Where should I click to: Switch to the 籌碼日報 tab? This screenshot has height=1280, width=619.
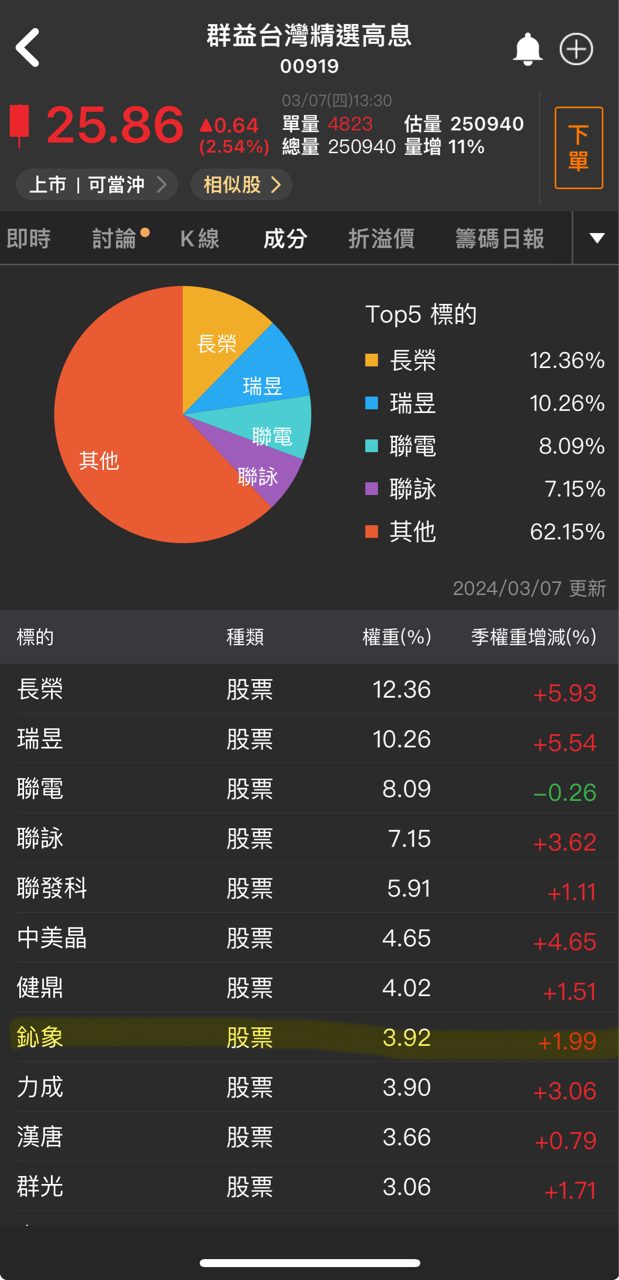click(500, 239)
